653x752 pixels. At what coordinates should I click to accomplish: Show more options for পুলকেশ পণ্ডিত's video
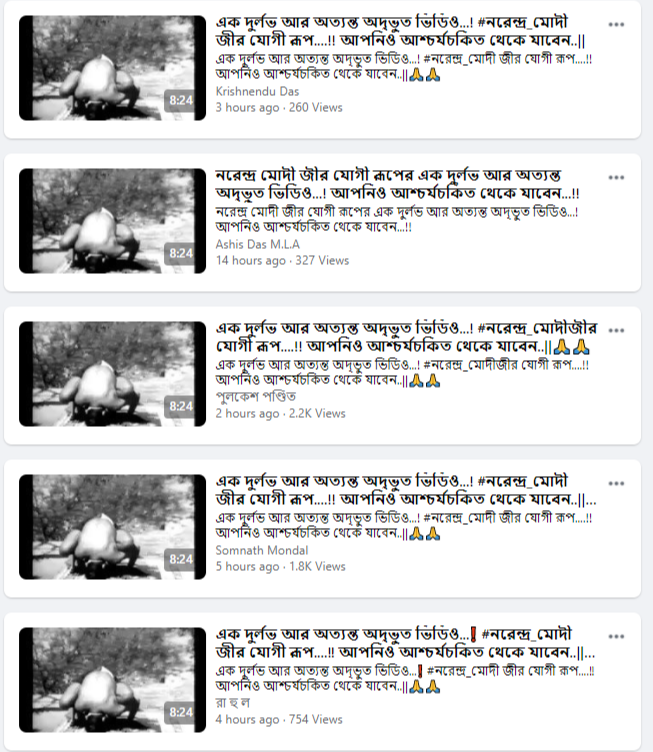click(617, 332)
